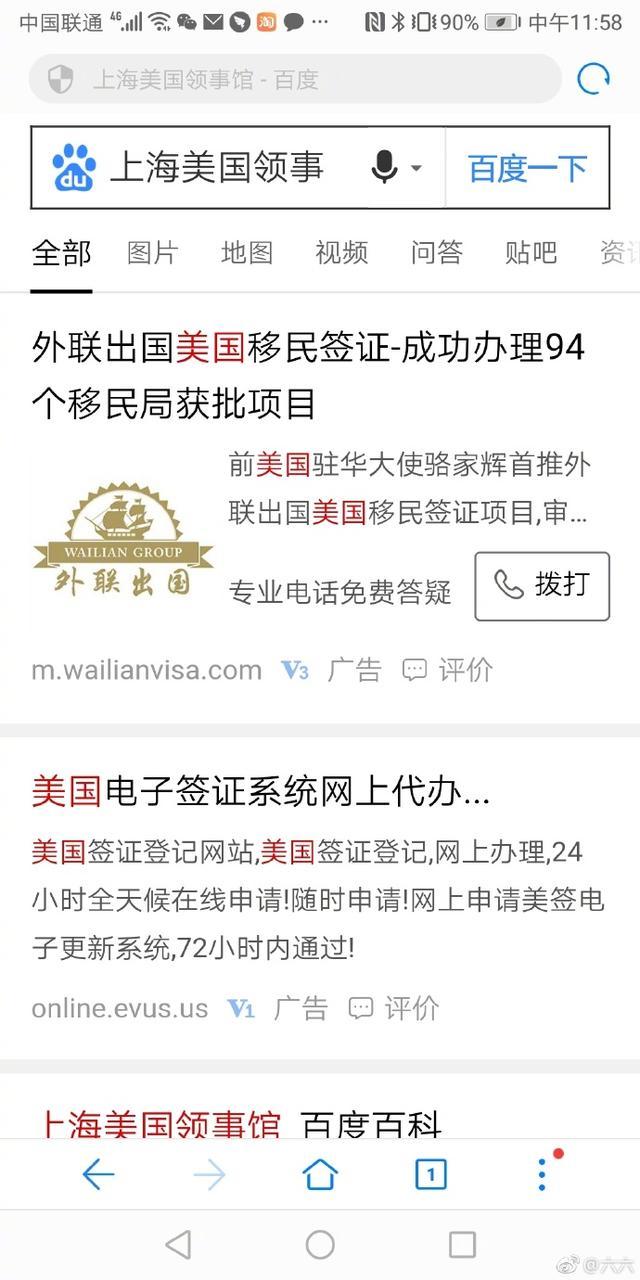Switch to the 问答 tab
The height and width of the screenshot is (1280, 640).
(436, 253)
